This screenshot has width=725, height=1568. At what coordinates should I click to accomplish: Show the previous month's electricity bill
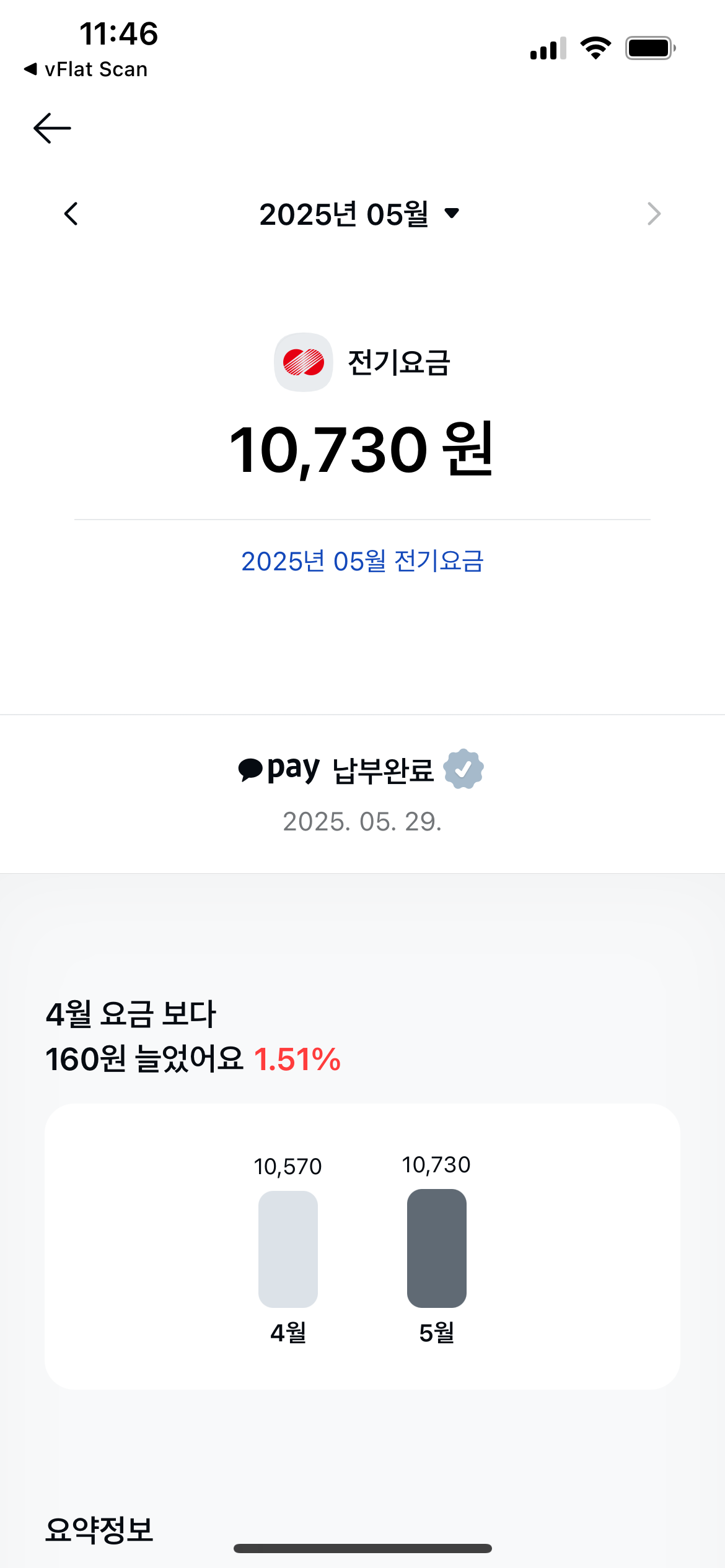click(71, 214)
